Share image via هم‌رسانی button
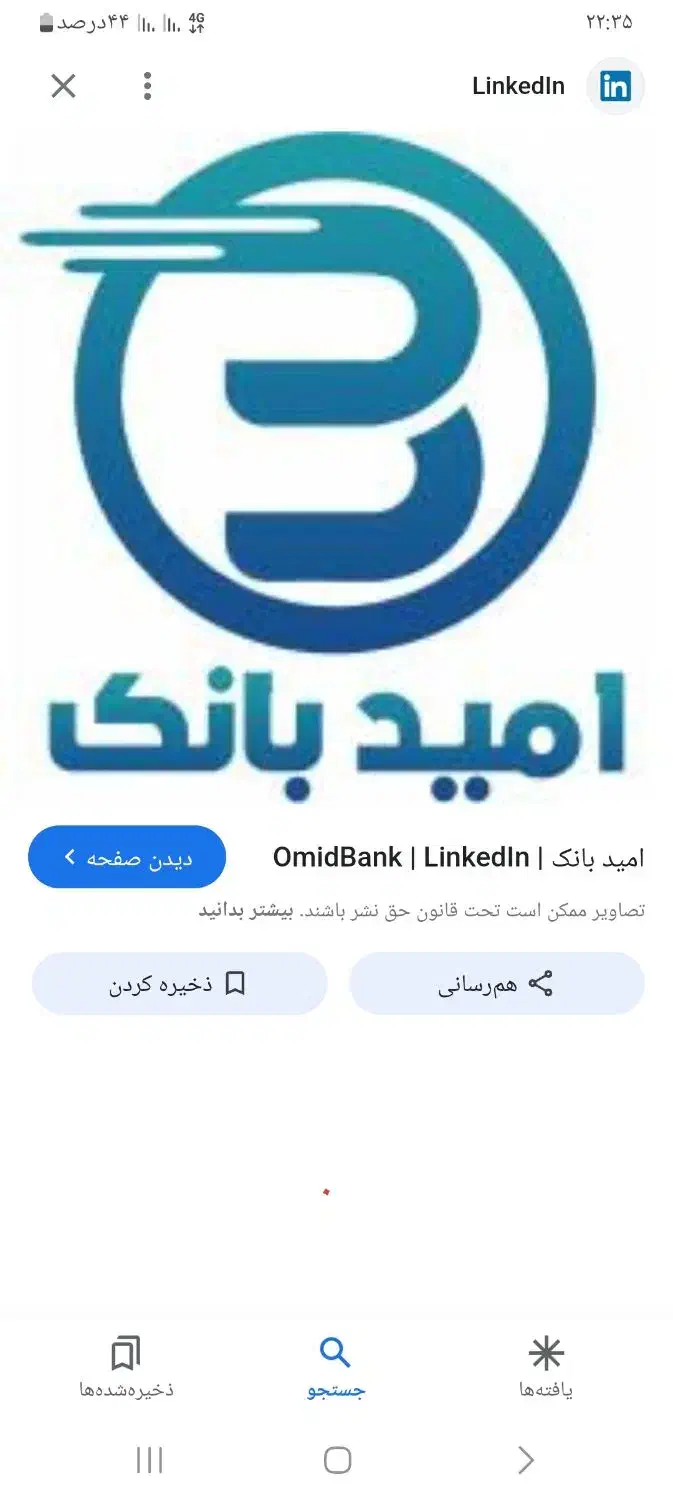 (x=496, y=984)
